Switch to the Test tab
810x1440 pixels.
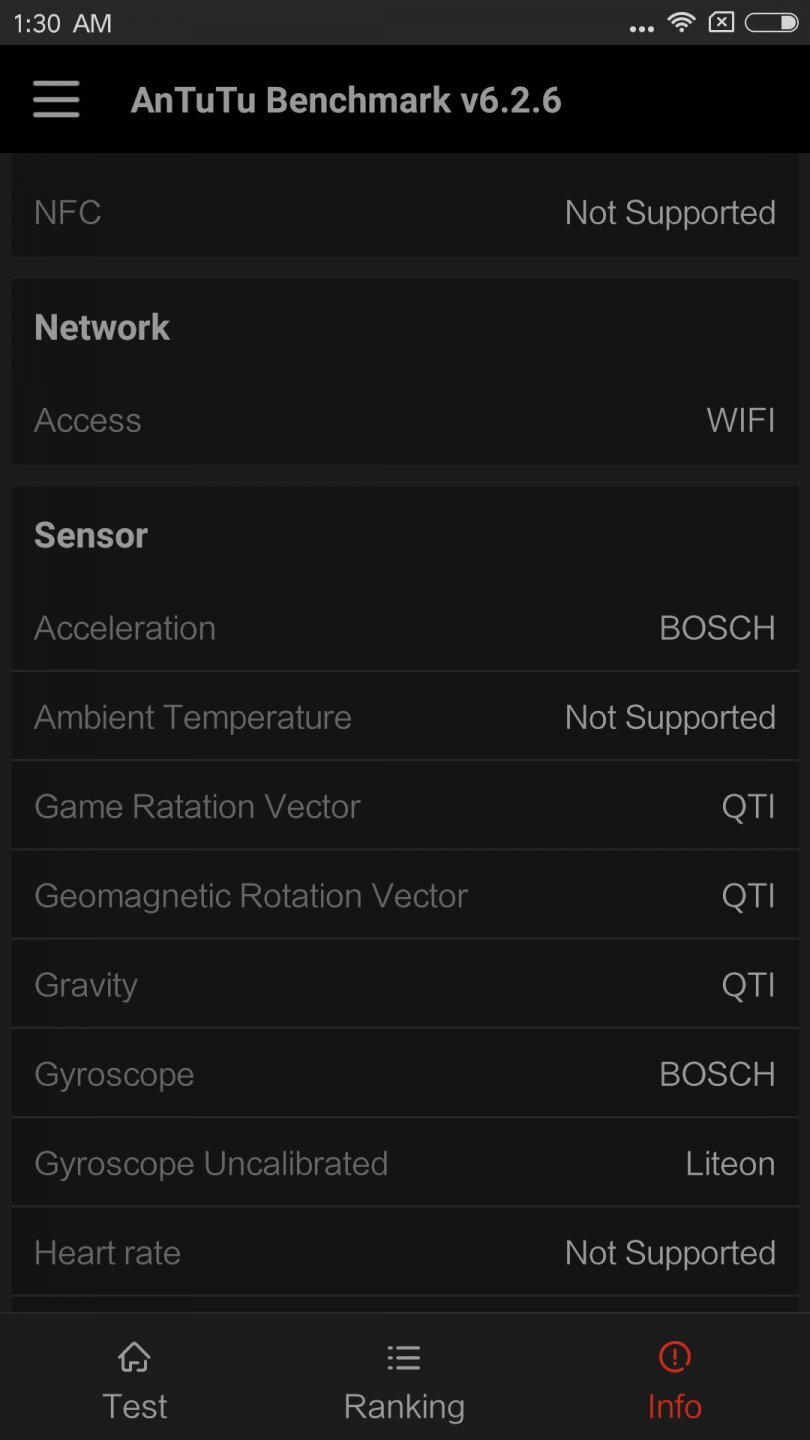coord(134,1380)
